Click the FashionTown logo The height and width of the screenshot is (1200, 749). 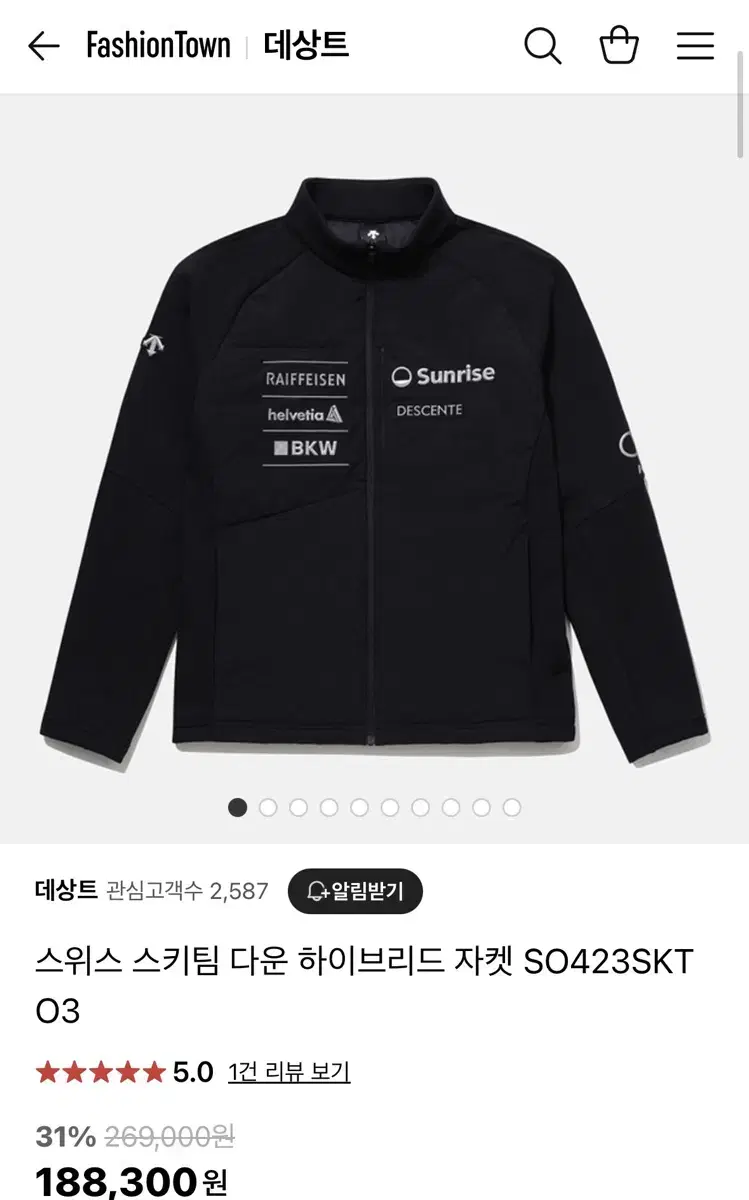click(x=155, y=45)
